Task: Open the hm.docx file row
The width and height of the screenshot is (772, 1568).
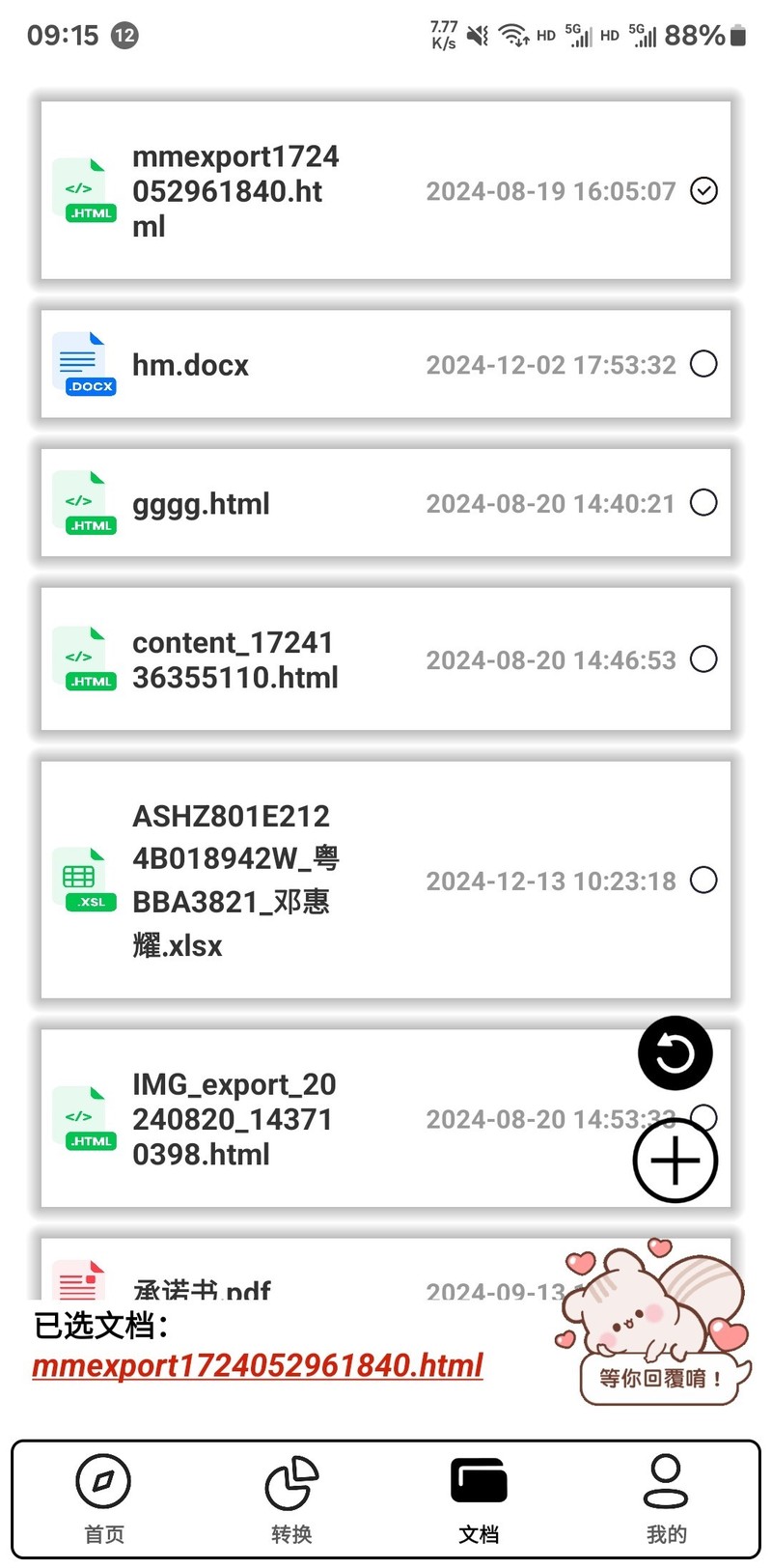Action: point(386,364)
